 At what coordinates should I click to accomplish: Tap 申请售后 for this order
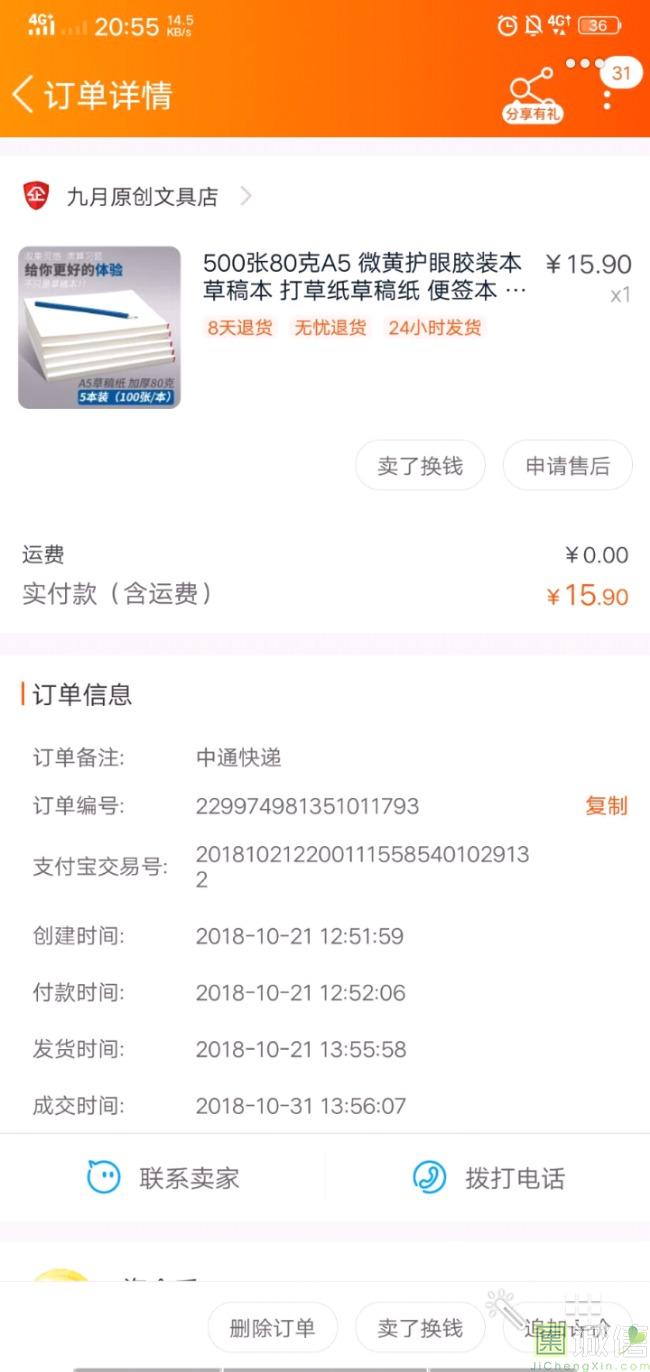567,466
